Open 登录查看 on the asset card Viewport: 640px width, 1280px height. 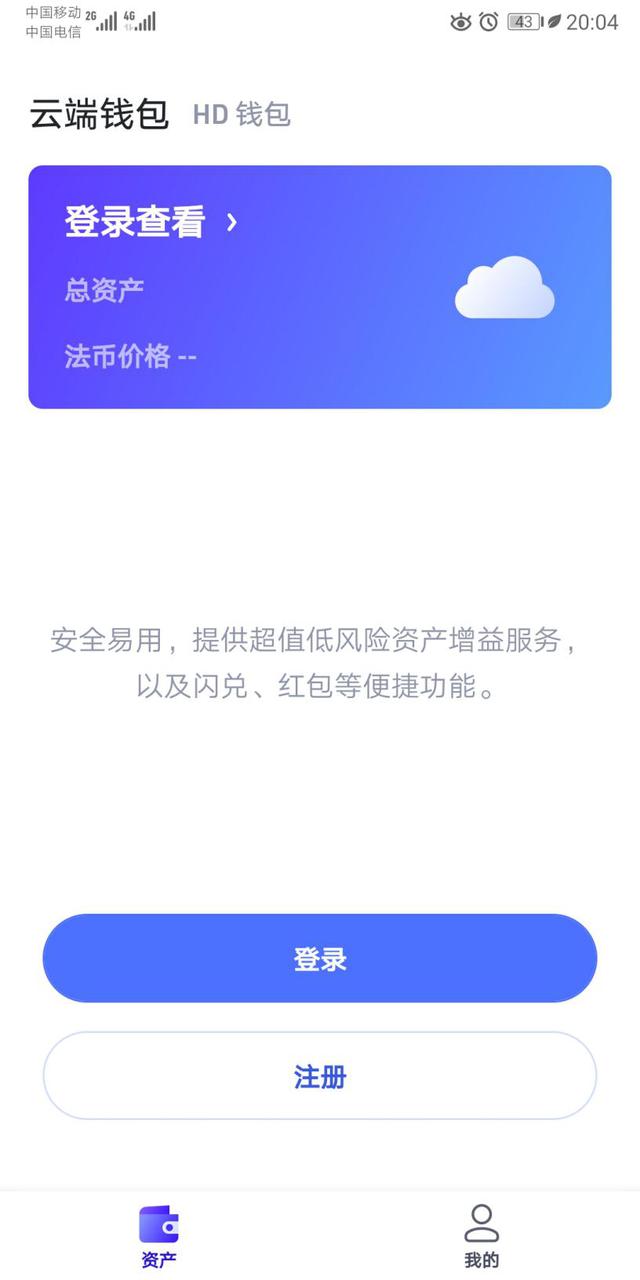[x=150, y=222]
